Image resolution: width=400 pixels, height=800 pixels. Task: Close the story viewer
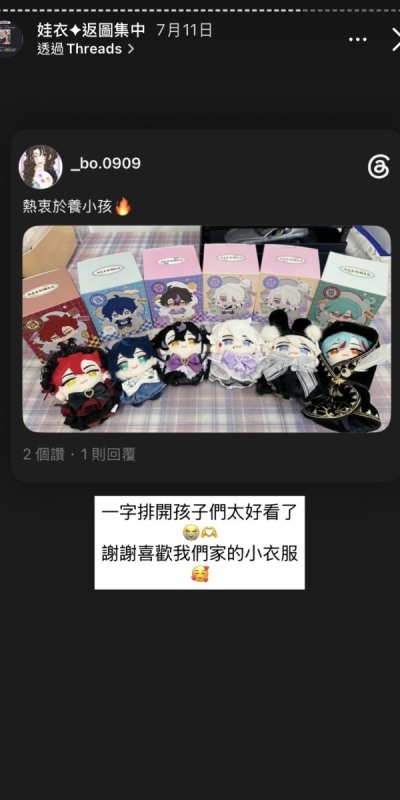396,39
